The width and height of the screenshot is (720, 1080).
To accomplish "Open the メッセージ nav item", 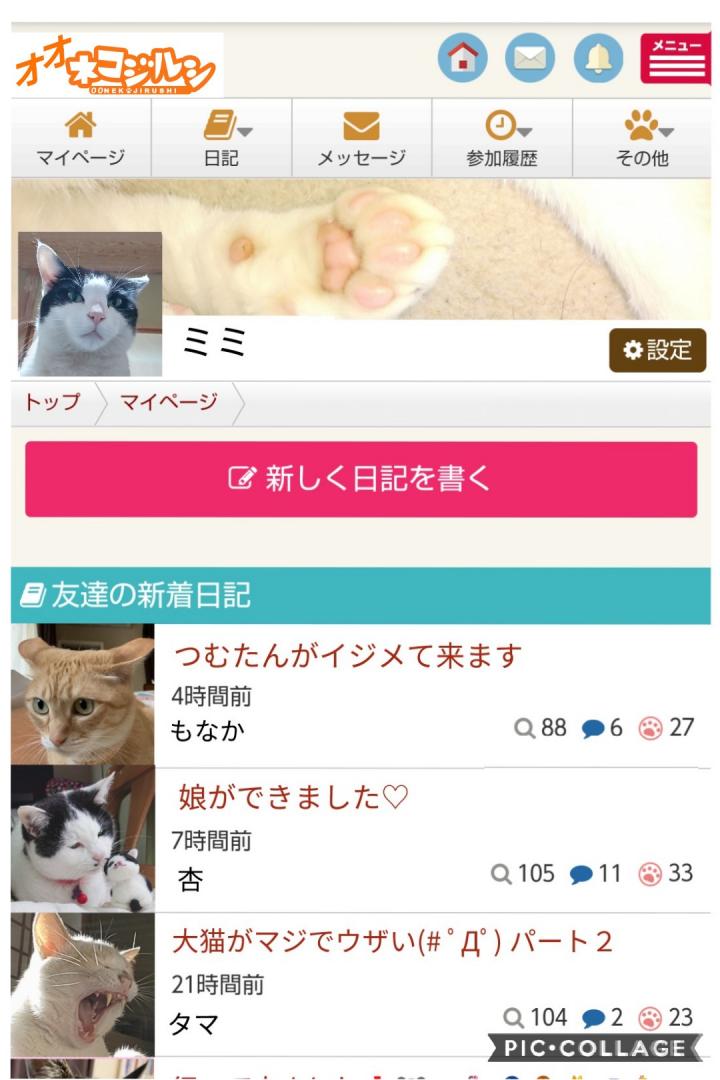I will click(361, 138).
